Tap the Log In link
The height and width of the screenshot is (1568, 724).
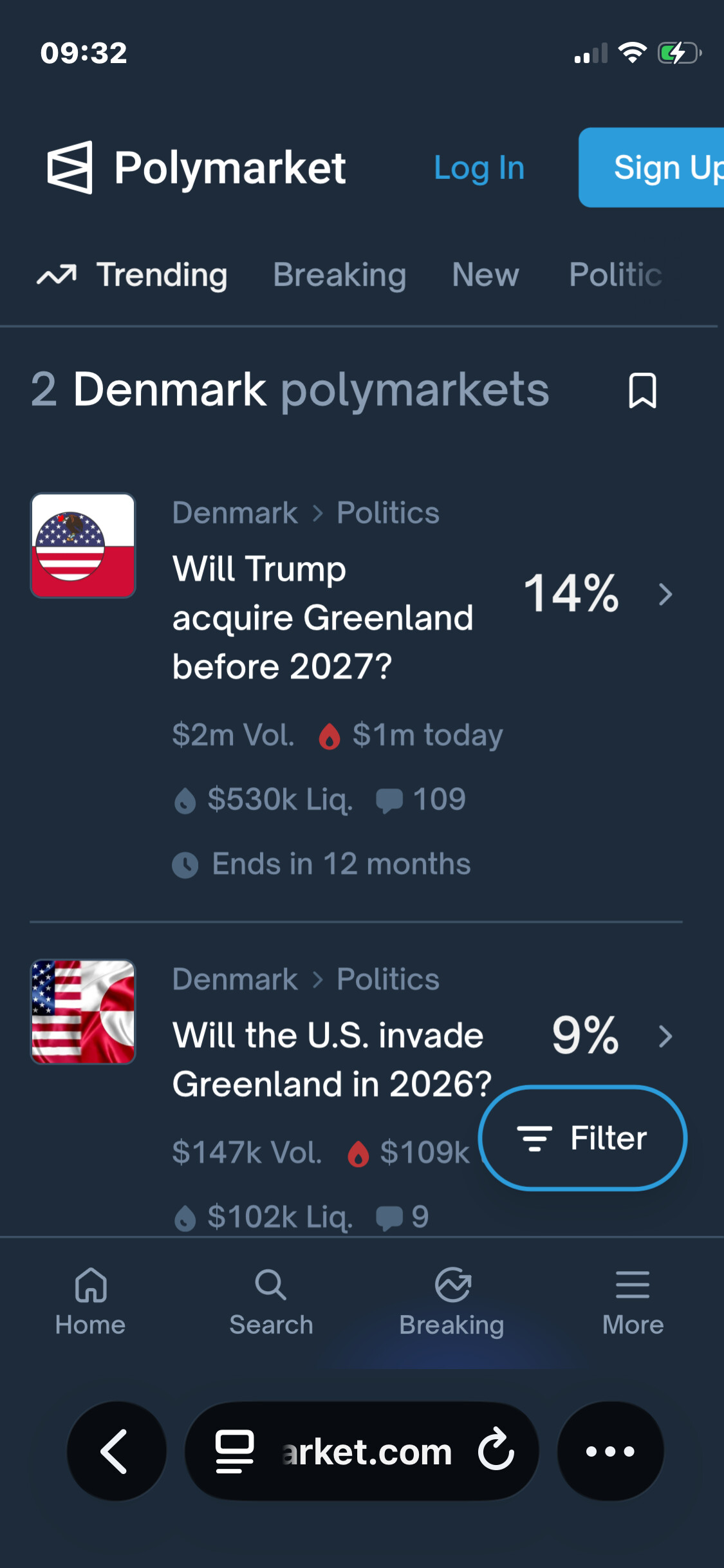479,168
